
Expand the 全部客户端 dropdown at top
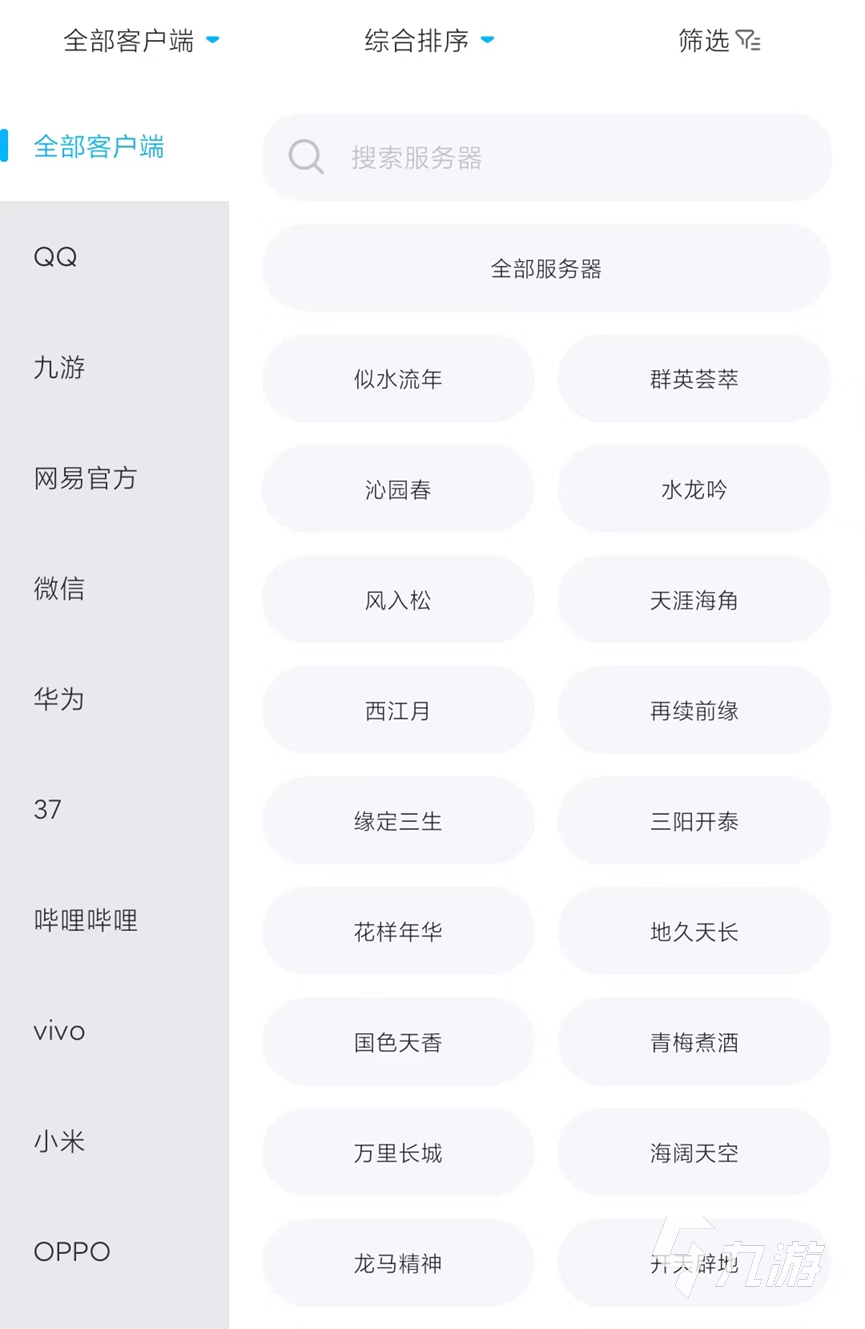(141, 41)
